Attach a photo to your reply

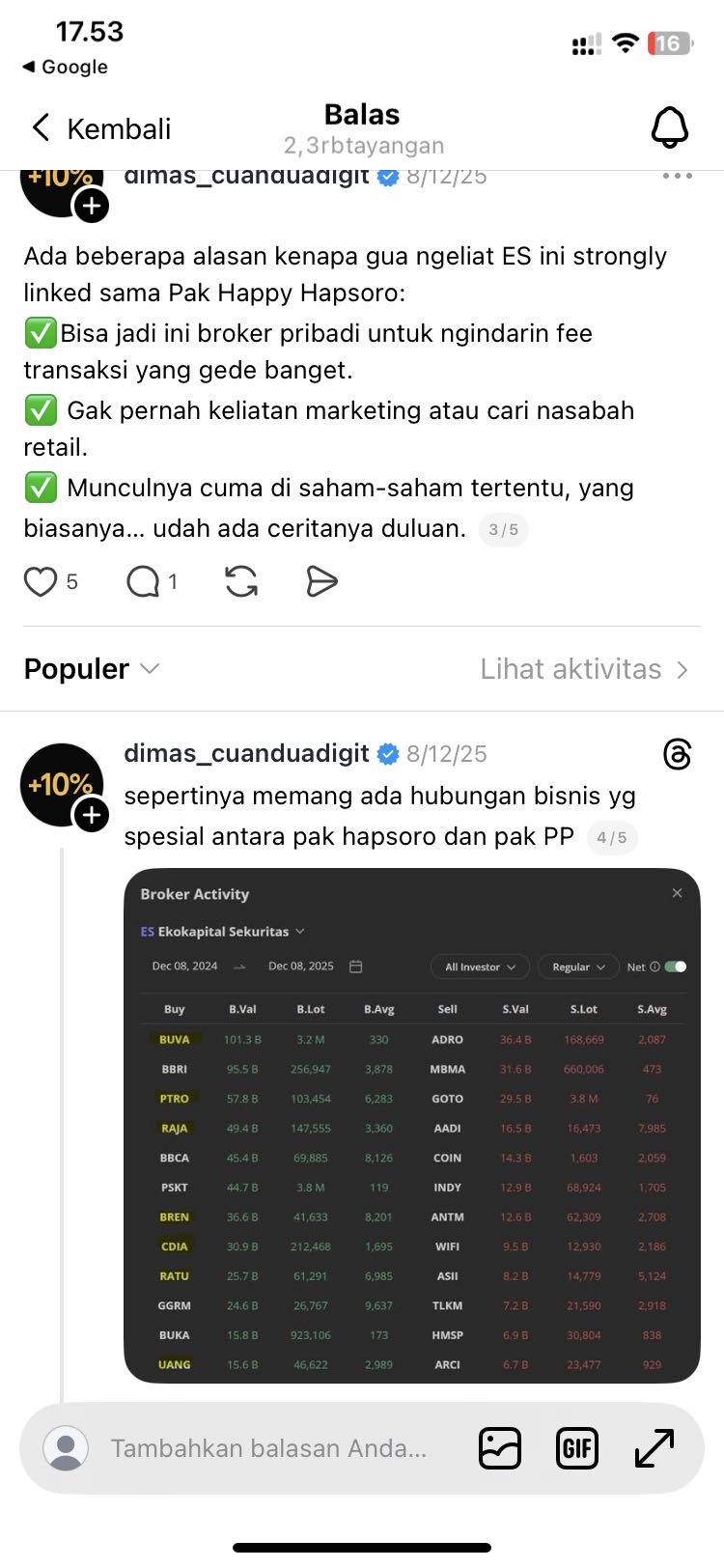click(499, 1448)
